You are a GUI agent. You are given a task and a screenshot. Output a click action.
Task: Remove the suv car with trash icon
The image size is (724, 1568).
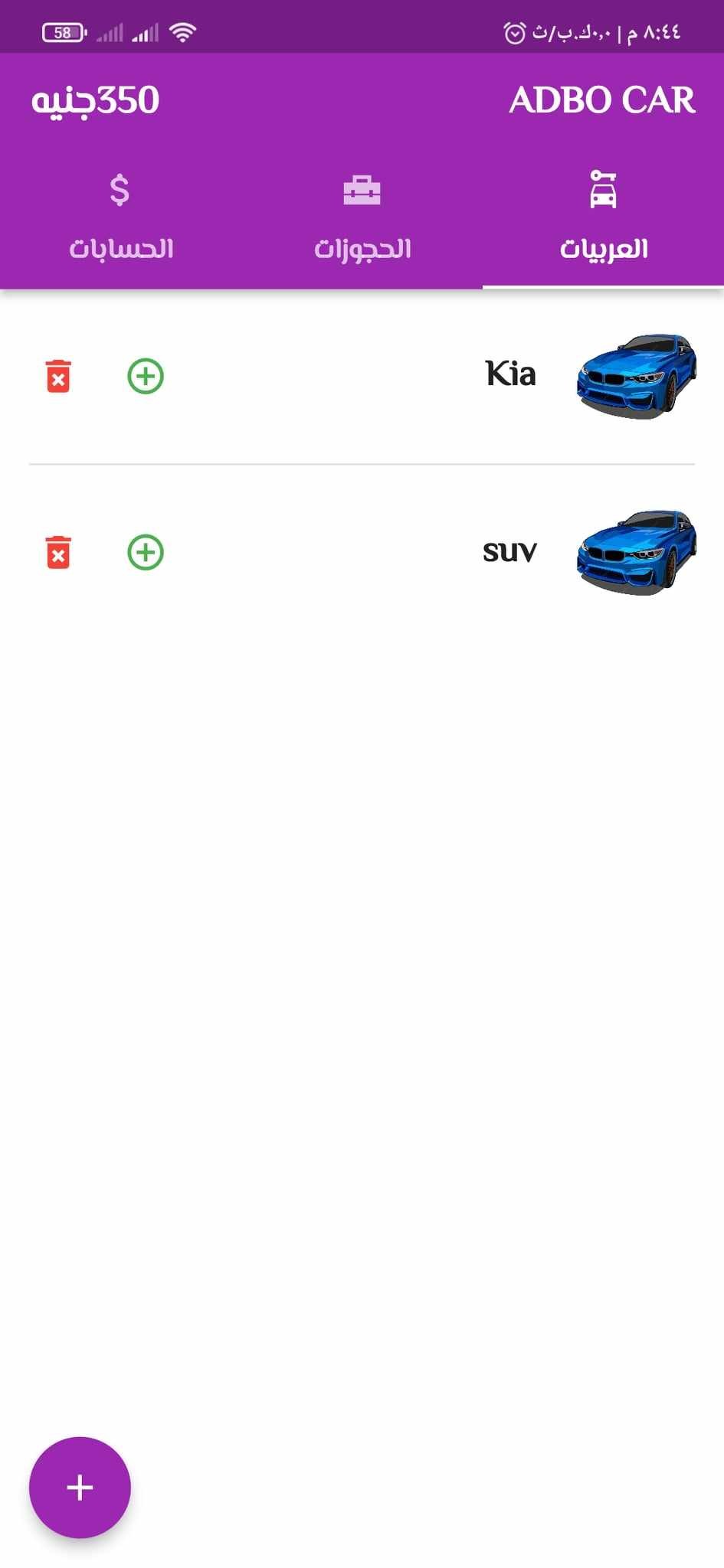(x=58, y=553)
